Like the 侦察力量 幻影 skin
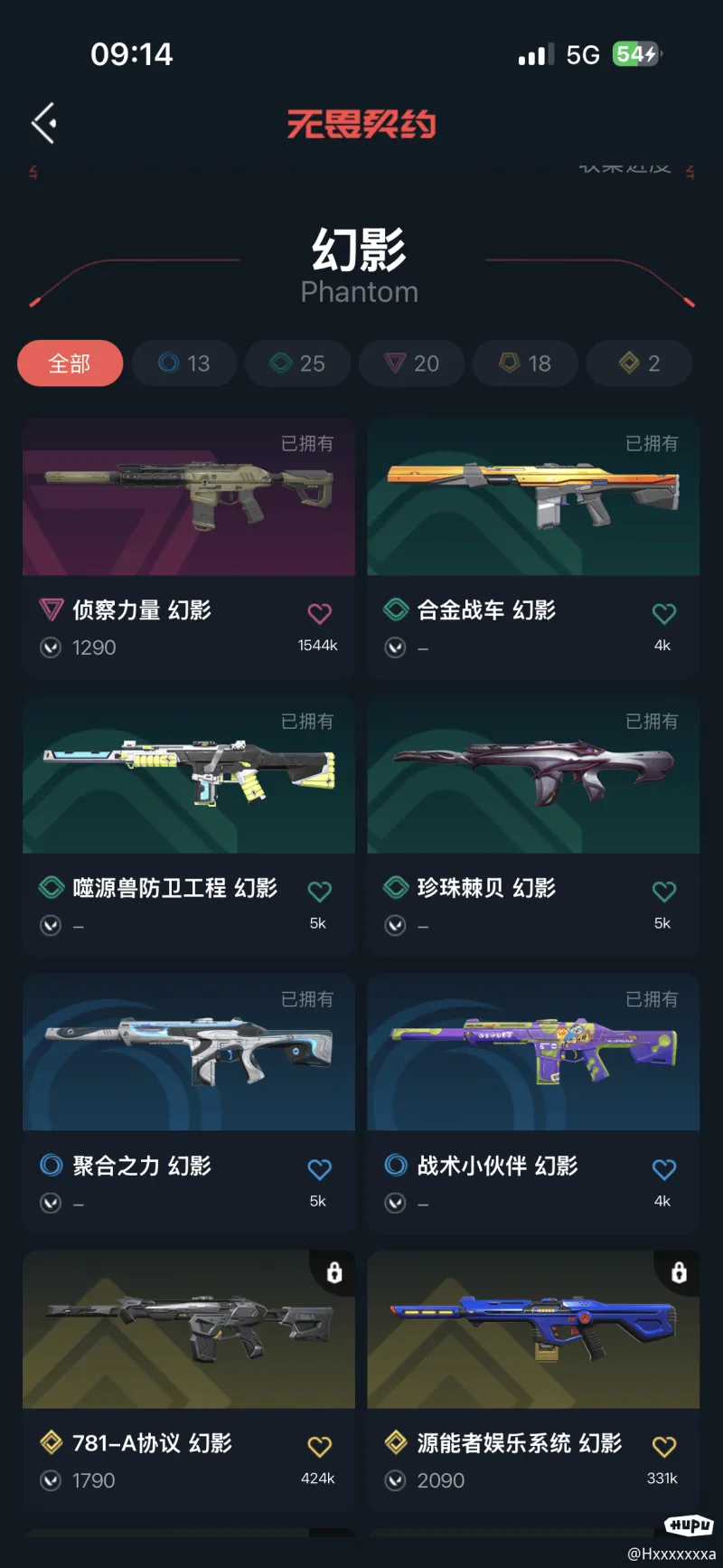The height and width of the screenshot is (1568, 723). point(319,614)
